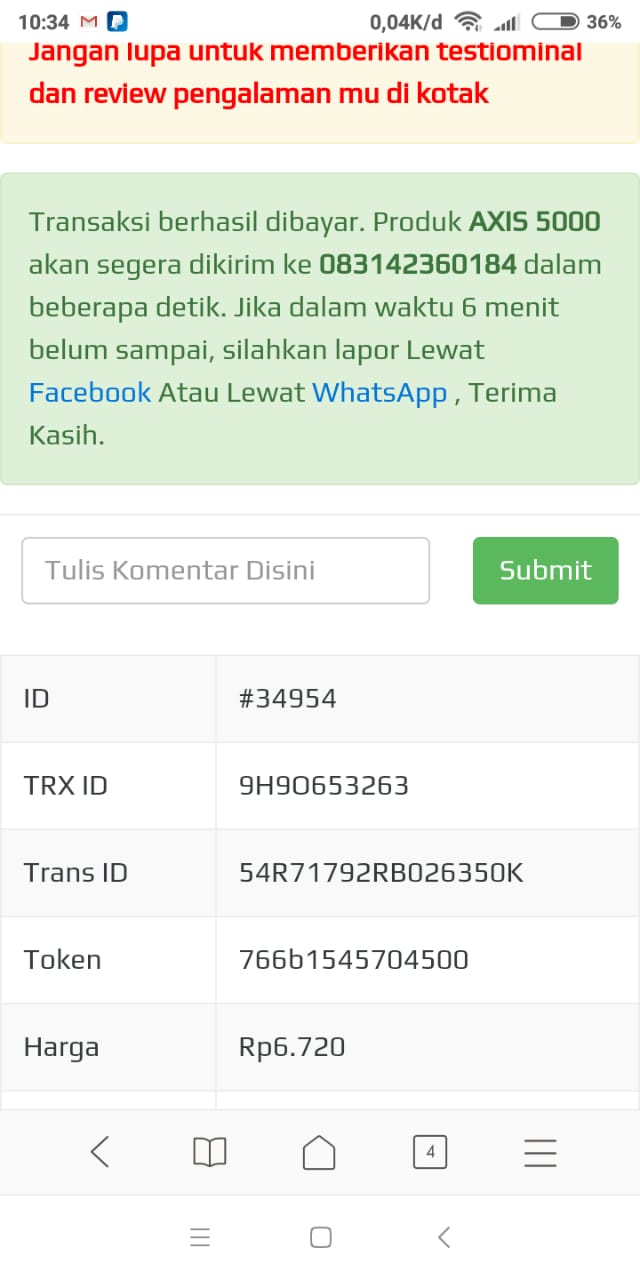
Task: Go to the browser home page
Action: click(x=319, y=1152)
